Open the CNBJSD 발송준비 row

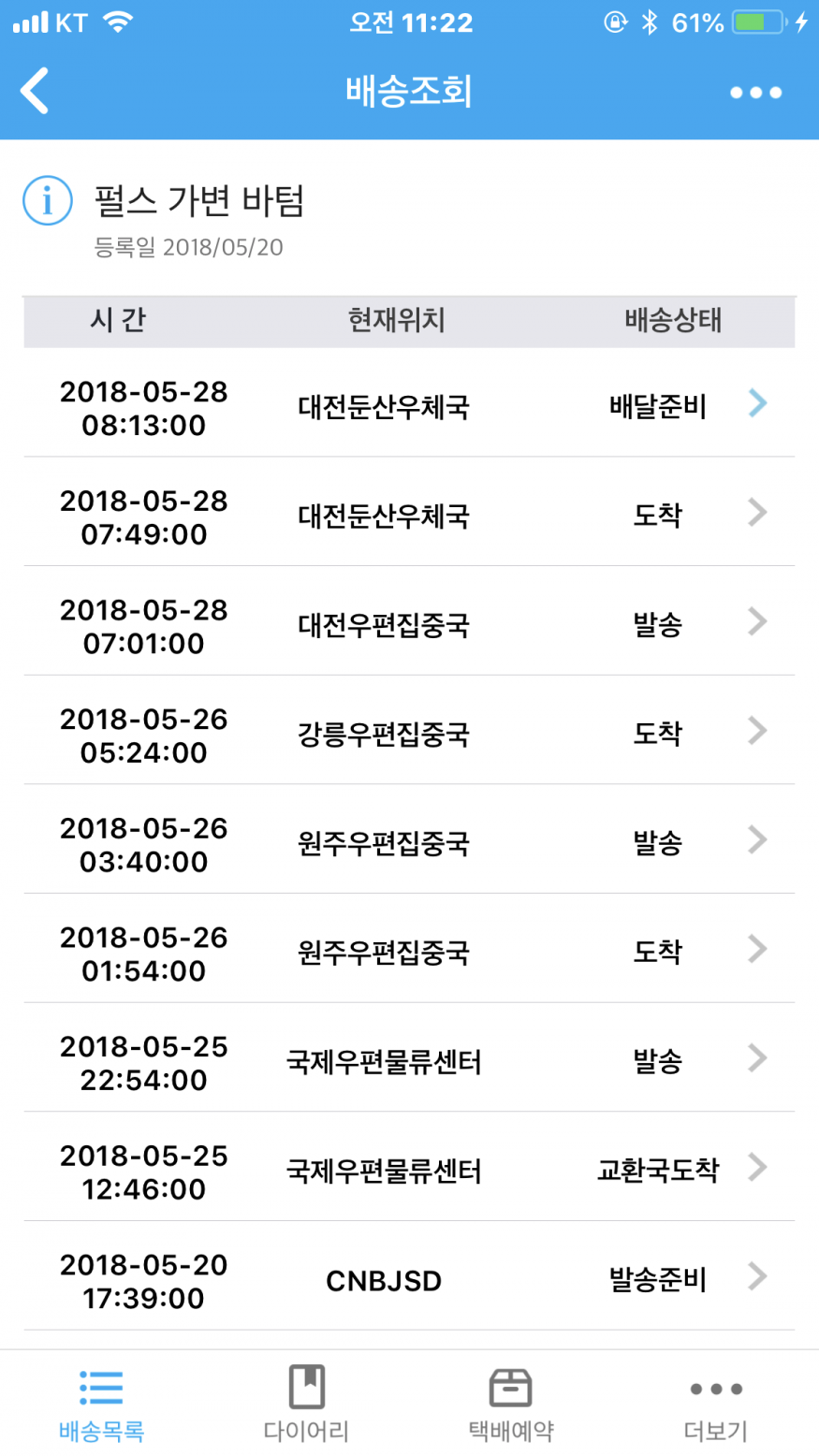(409, 1280)
